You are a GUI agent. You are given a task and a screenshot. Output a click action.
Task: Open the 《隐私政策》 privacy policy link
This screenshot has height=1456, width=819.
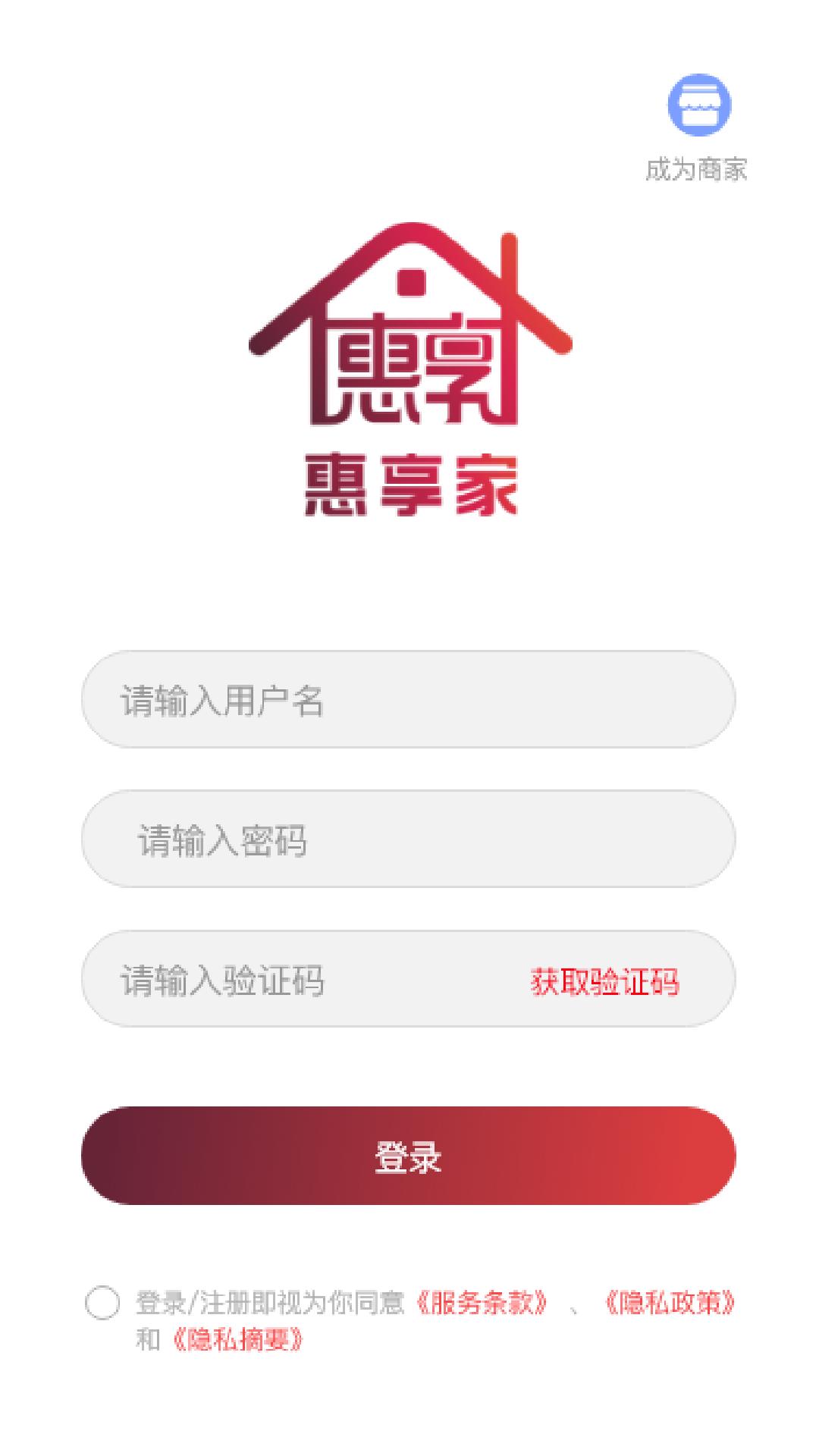(670, 1303)
